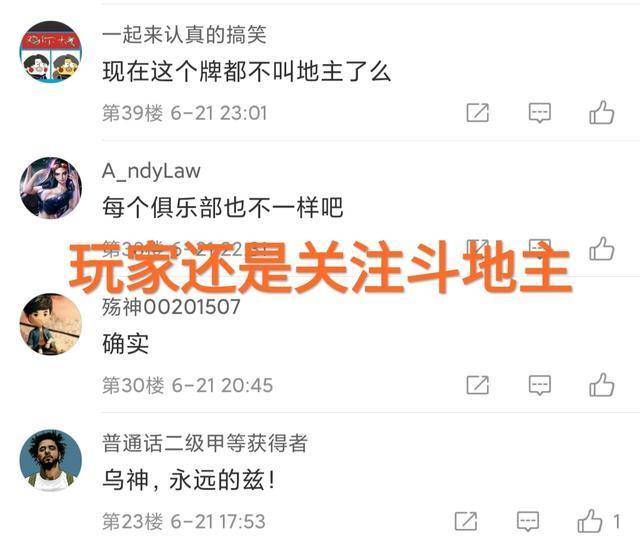The width and height of the screenshot is (640, 543).
Task: Open A_ndyLaw's profile avatar
Action: pyautogui.click(x=51, y=188)
